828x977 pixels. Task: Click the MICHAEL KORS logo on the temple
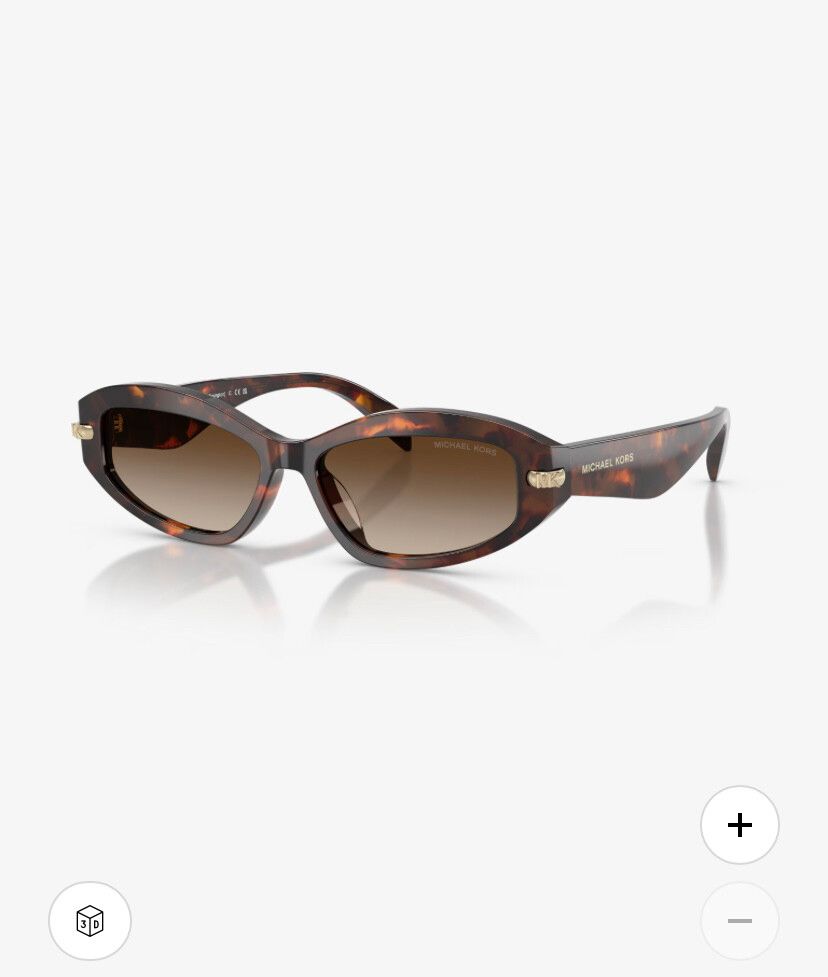606,460
